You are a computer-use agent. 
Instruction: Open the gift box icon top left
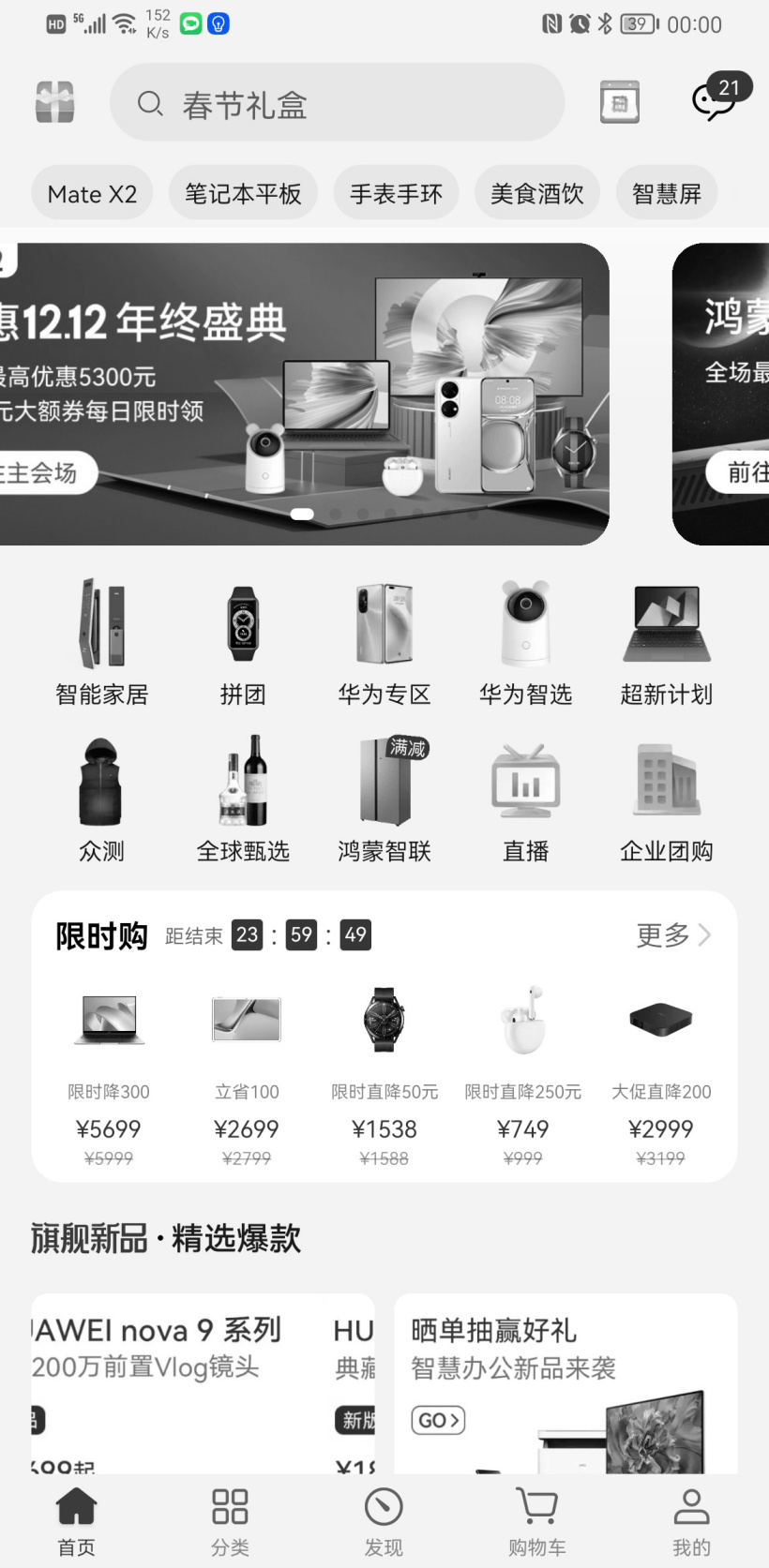53,101
